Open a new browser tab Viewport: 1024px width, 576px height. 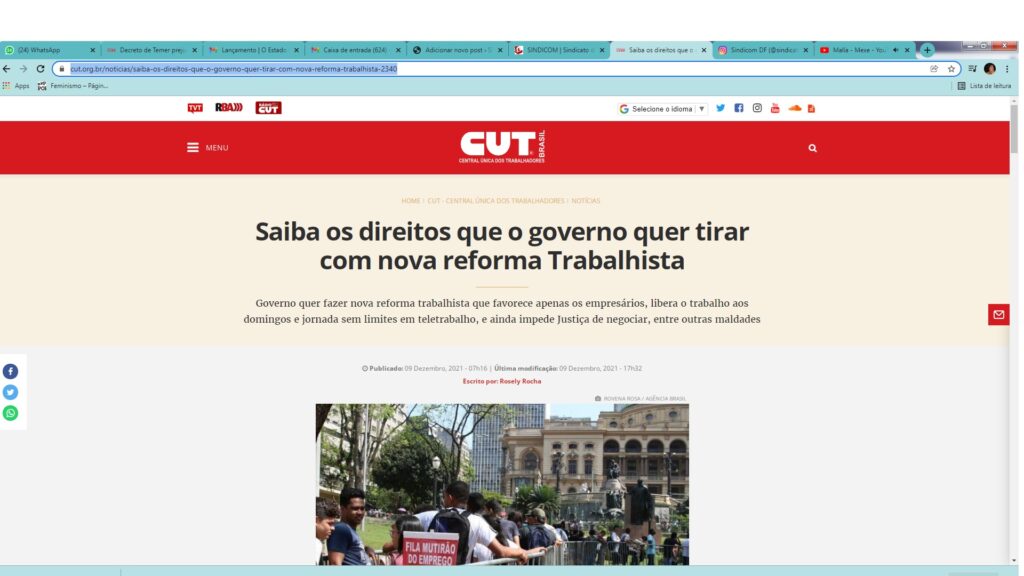(x=927, y=50)
